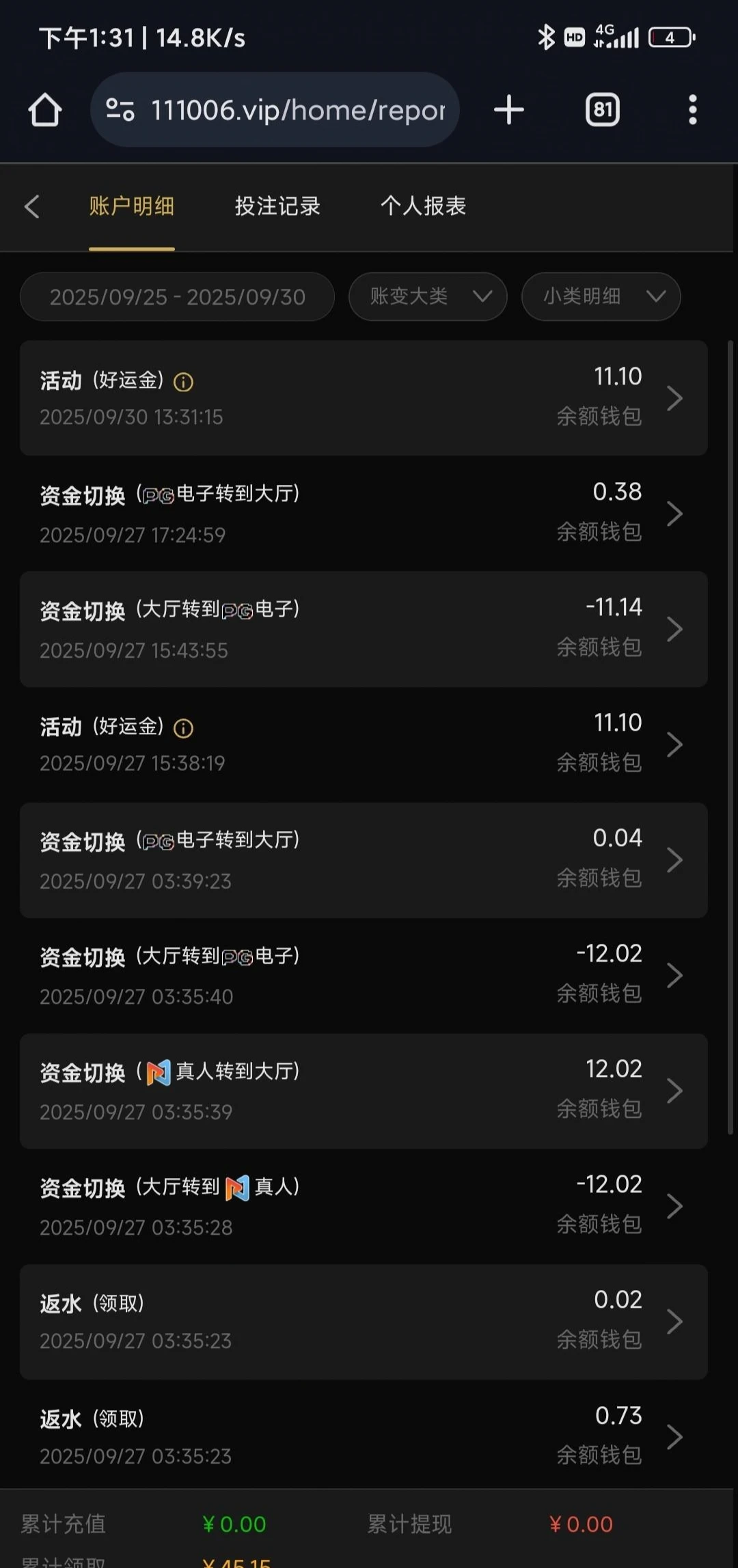
Task: Open the 0.38 transfer entry at 17:24:59
Action: click(364, 514)
